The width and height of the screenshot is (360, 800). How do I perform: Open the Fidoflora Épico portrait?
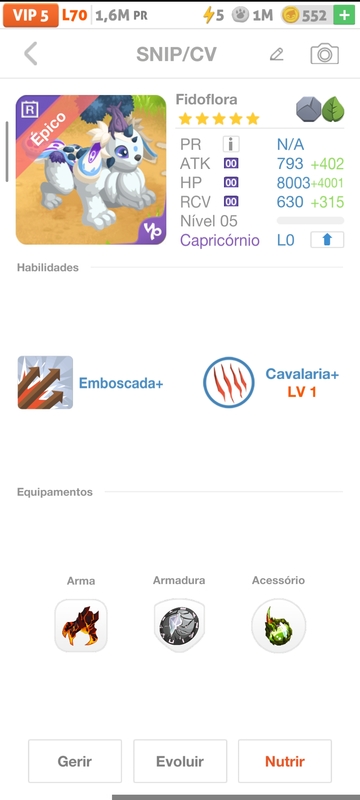click(91, 170)
